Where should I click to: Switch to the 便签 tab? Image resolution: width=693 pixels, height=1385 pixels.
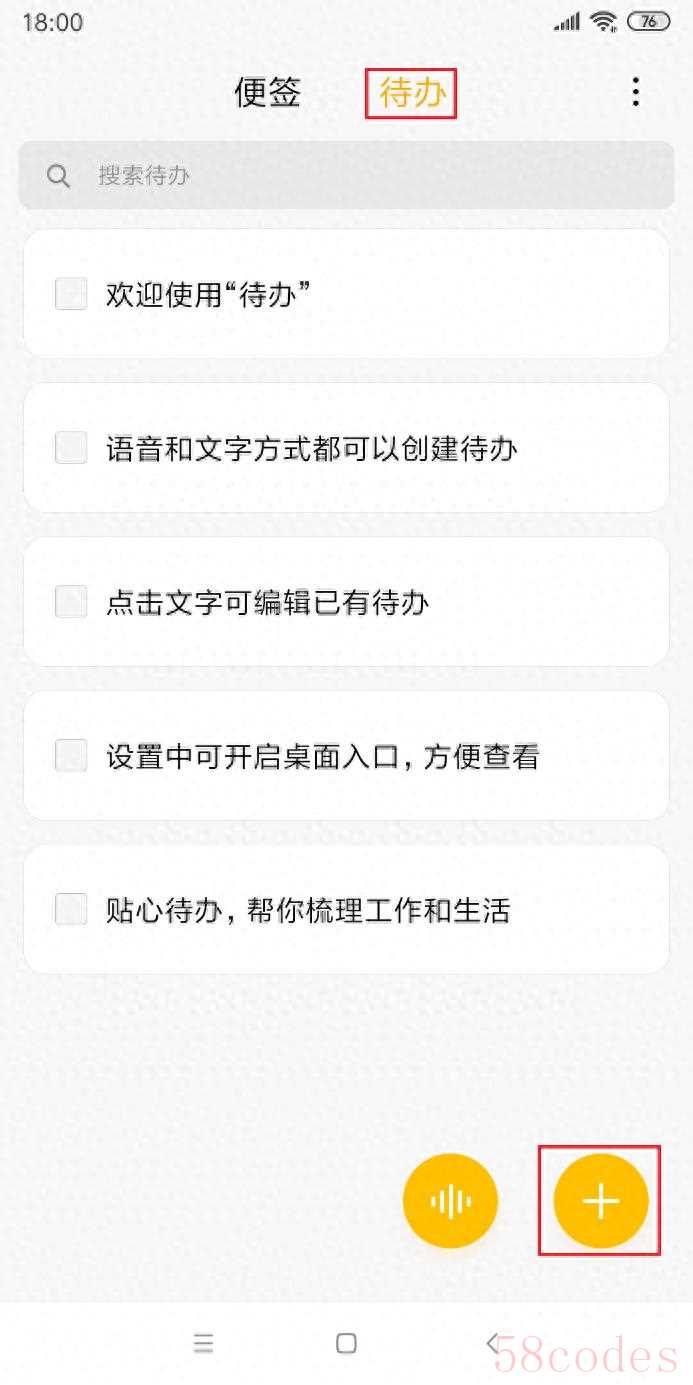click(x=267, y=93)
